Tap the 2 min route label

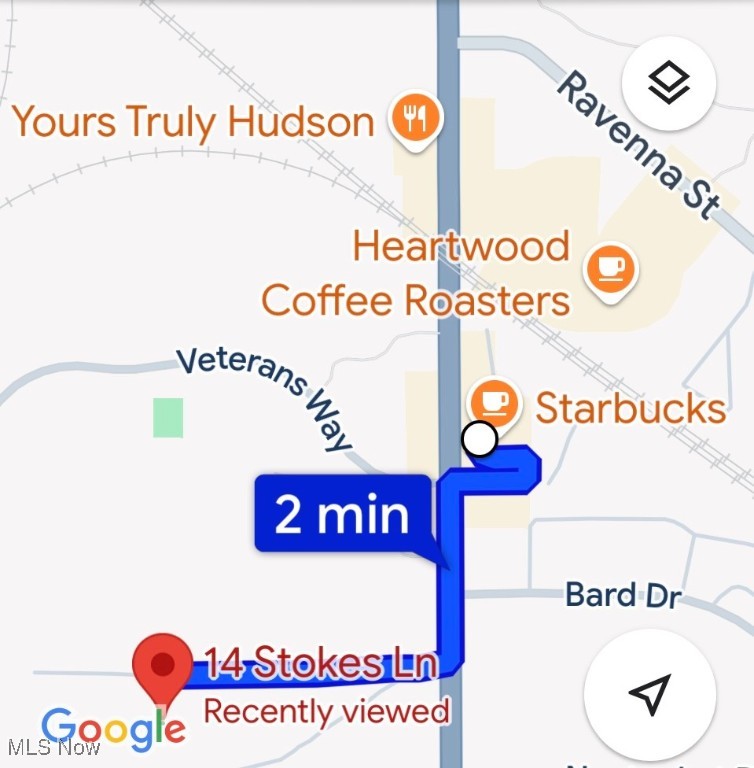pos(343,513)
